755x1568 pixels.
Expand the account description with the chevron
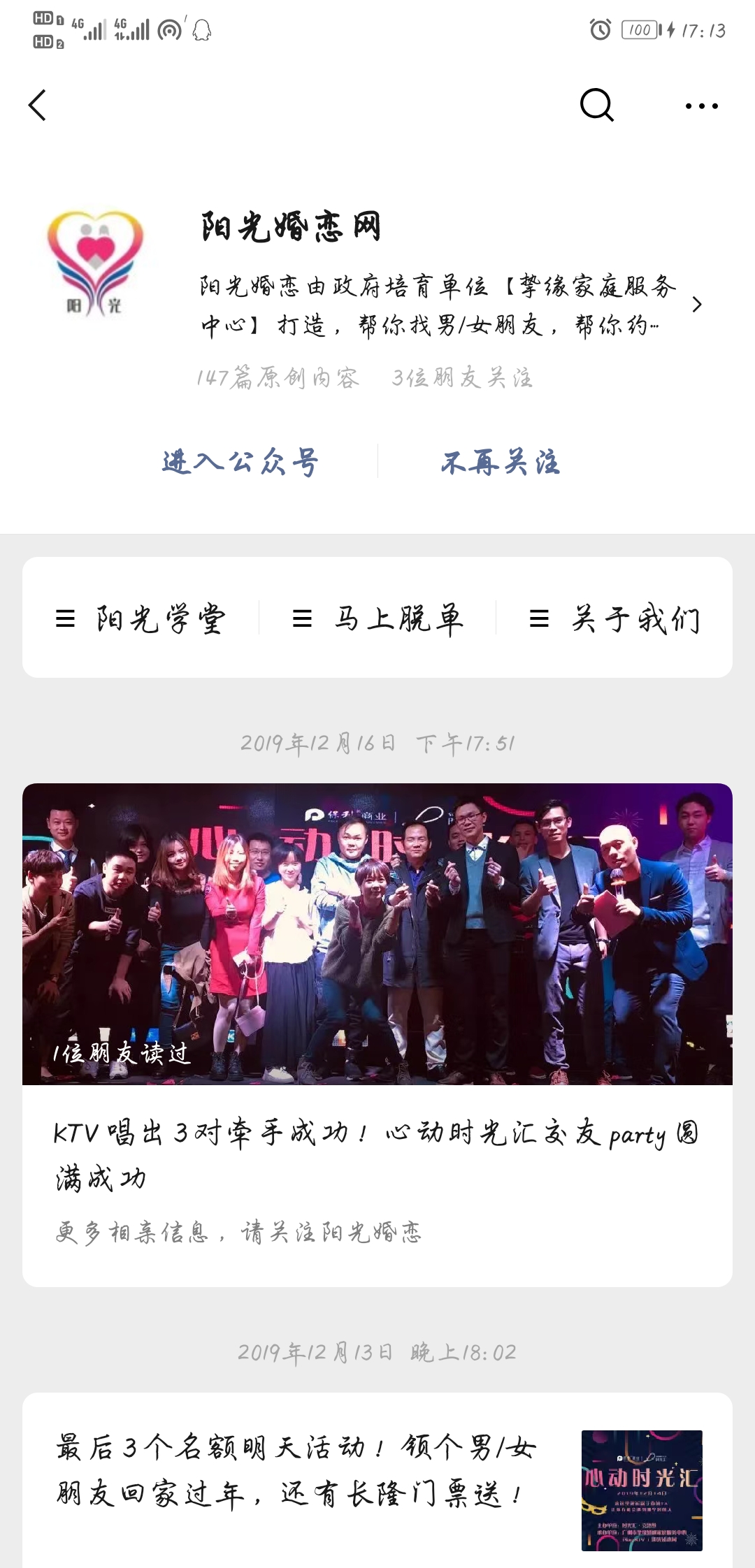point(697,305)
